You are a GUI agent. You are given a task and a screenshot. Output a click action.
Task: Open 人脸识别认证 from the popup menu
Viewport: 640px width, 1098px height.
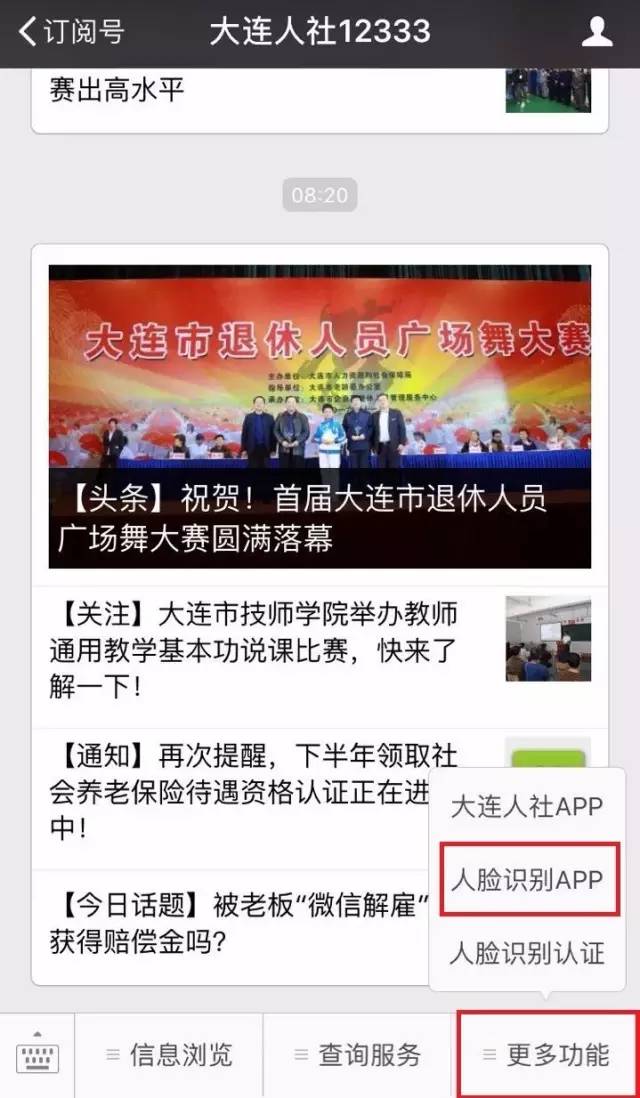click(527, 952)
